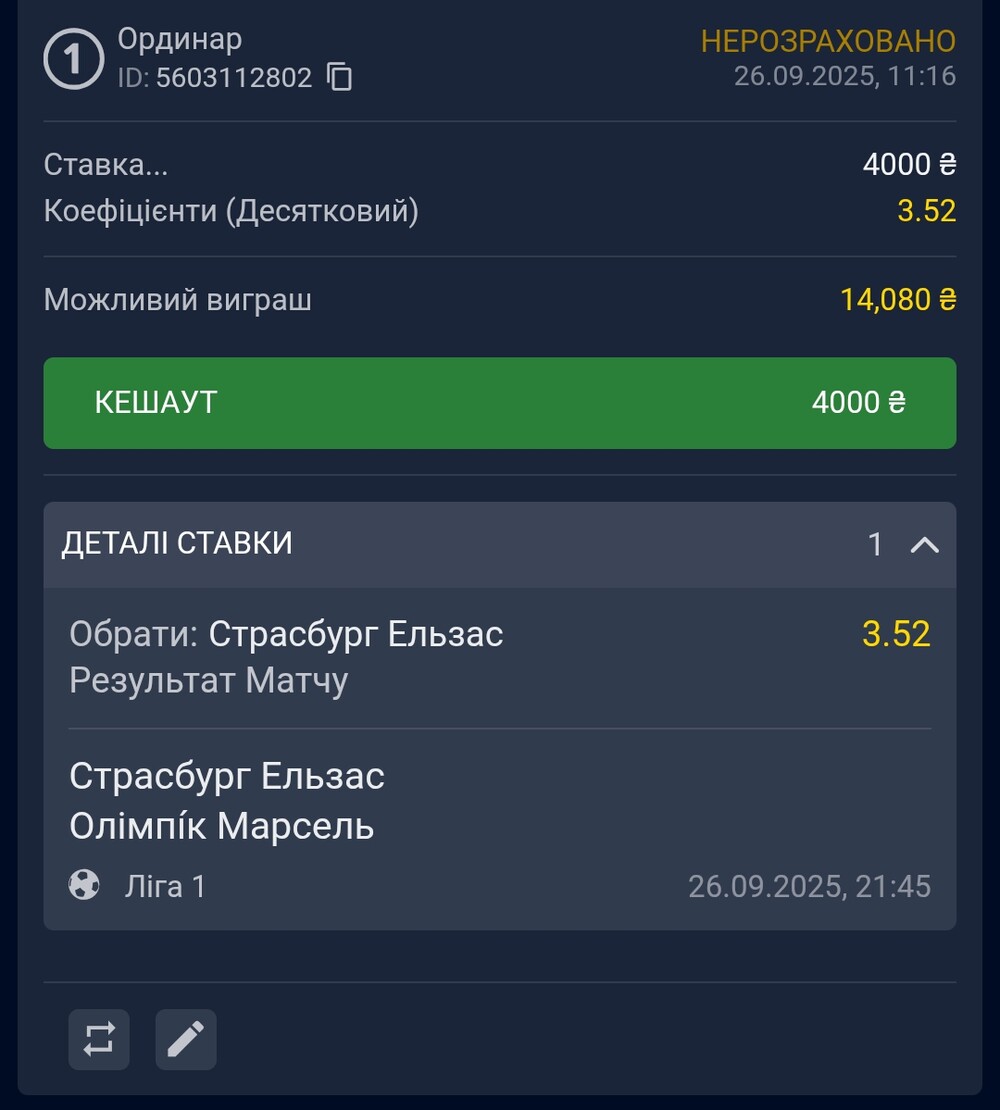The width and height of the screenshot is (1000, 1110).
Task: Collapse the ДЕТАЛІ СТАВКИ section
Action: point(924,544)
